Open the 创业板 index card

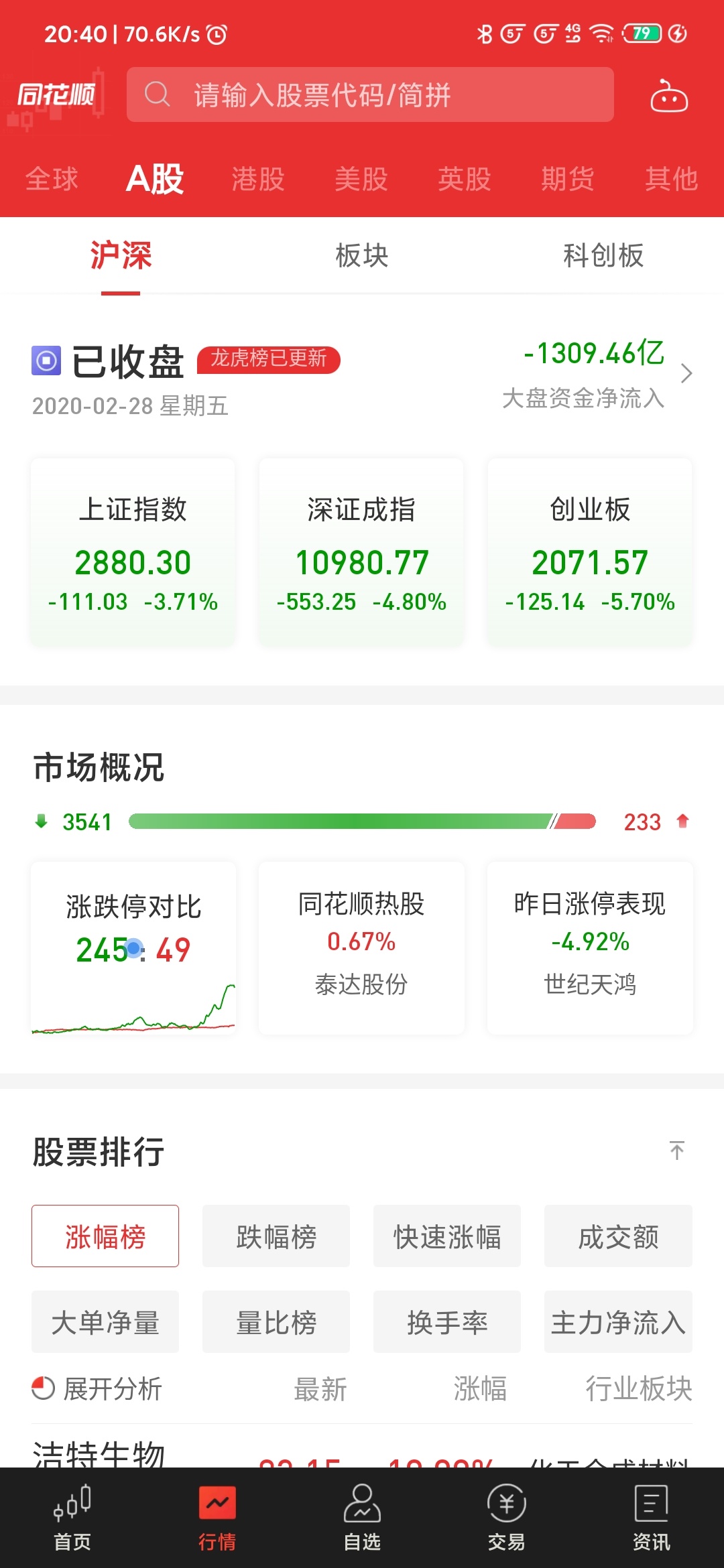coord(590,552)
